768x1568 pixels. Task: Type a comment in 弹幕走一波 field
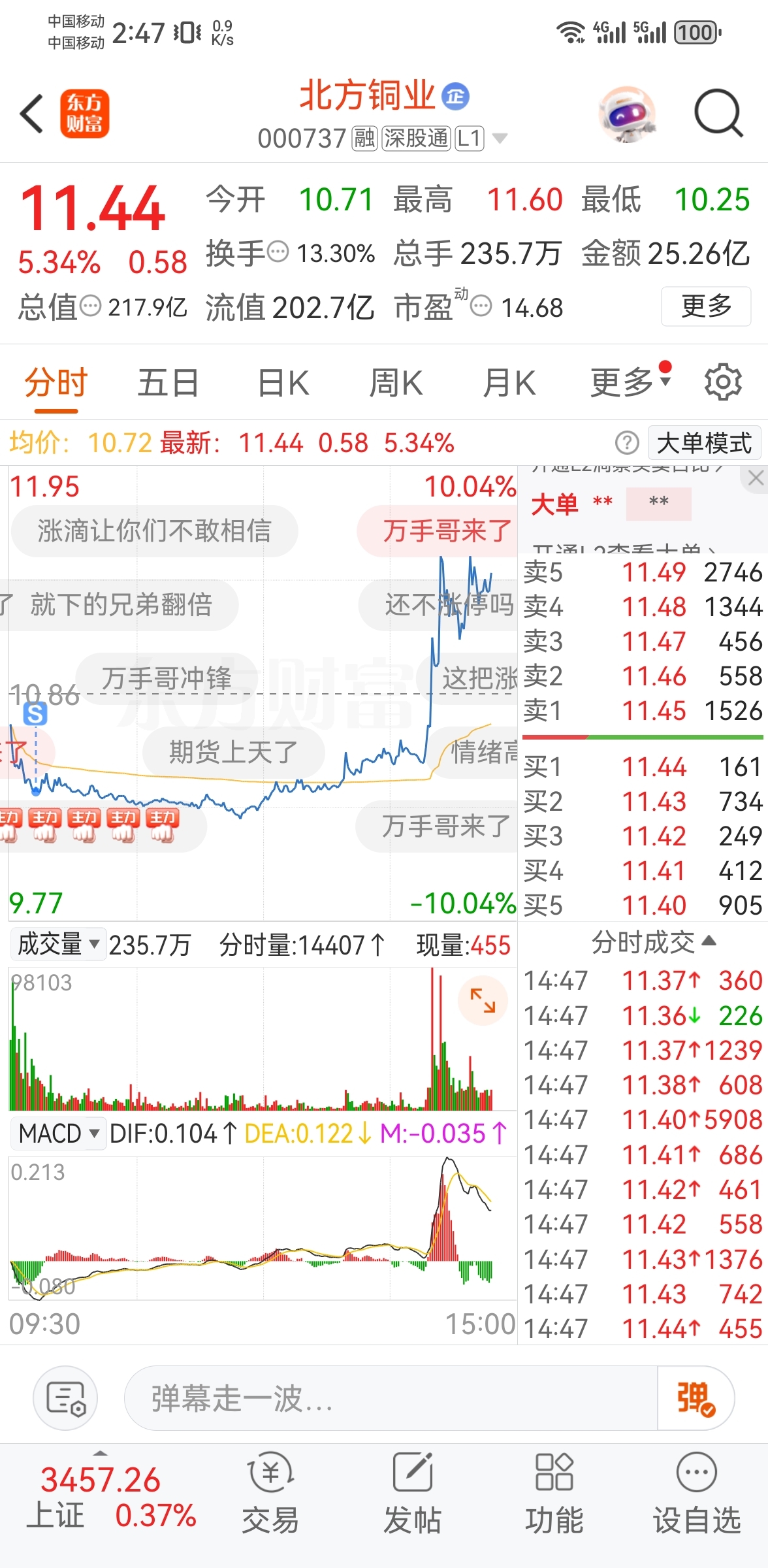tap(391, 1399)
